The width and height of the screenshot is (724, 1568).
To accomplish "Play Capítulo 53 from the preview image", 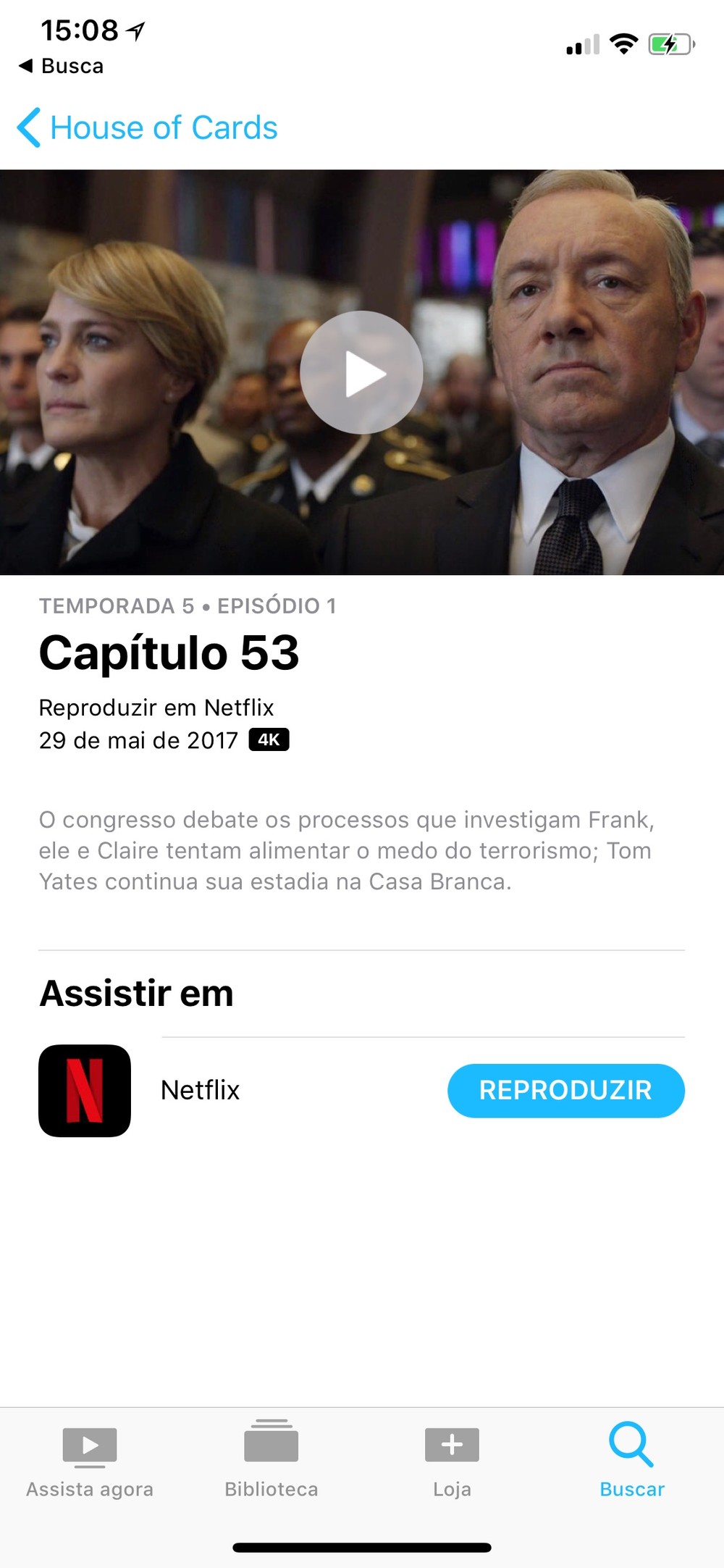I will click(x=361, y=373).
